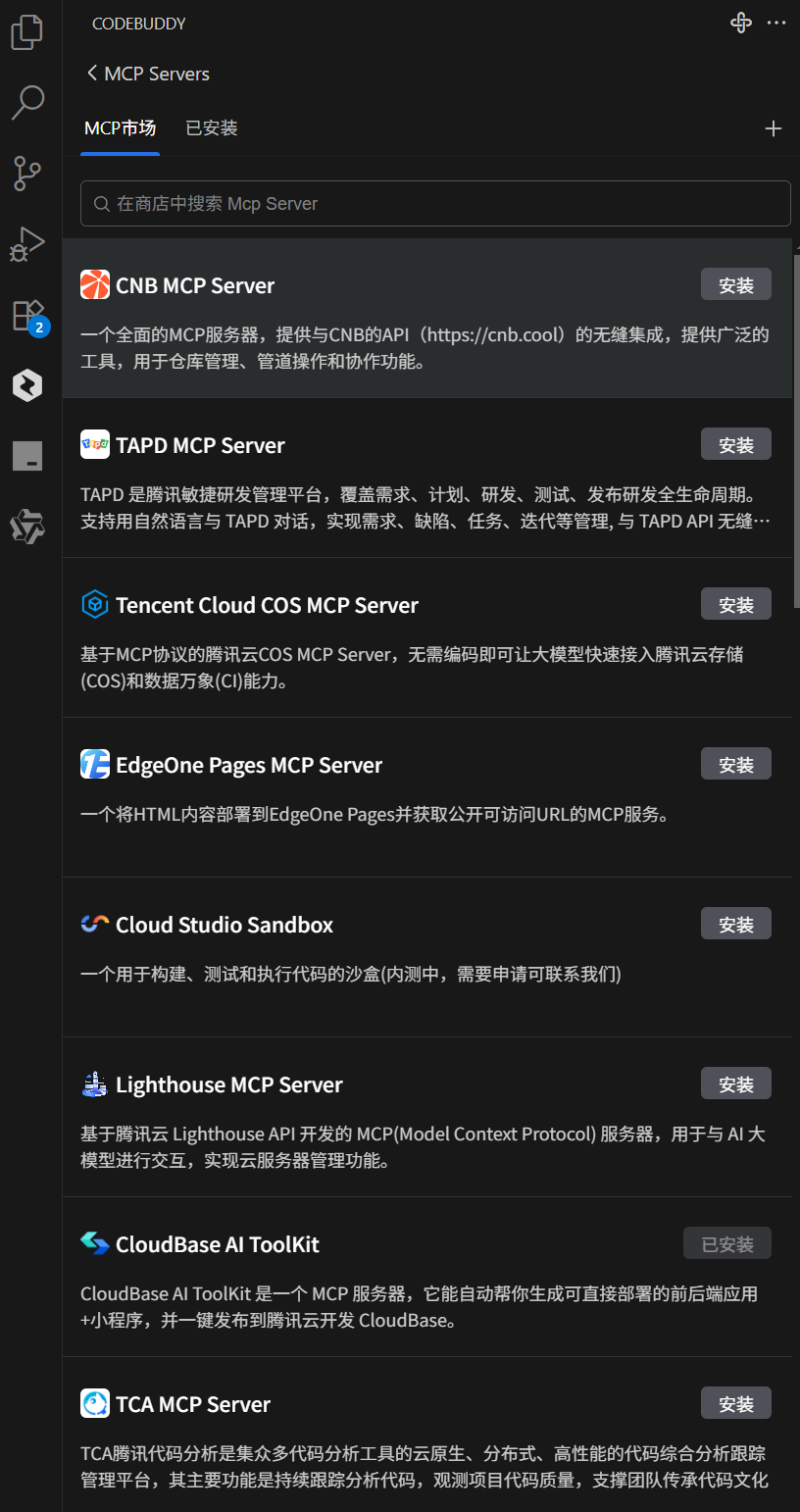Image resolution: width=800 pixels, height=1512 pixels.
Task: Install CNB MCP Server
Action: 736,285
